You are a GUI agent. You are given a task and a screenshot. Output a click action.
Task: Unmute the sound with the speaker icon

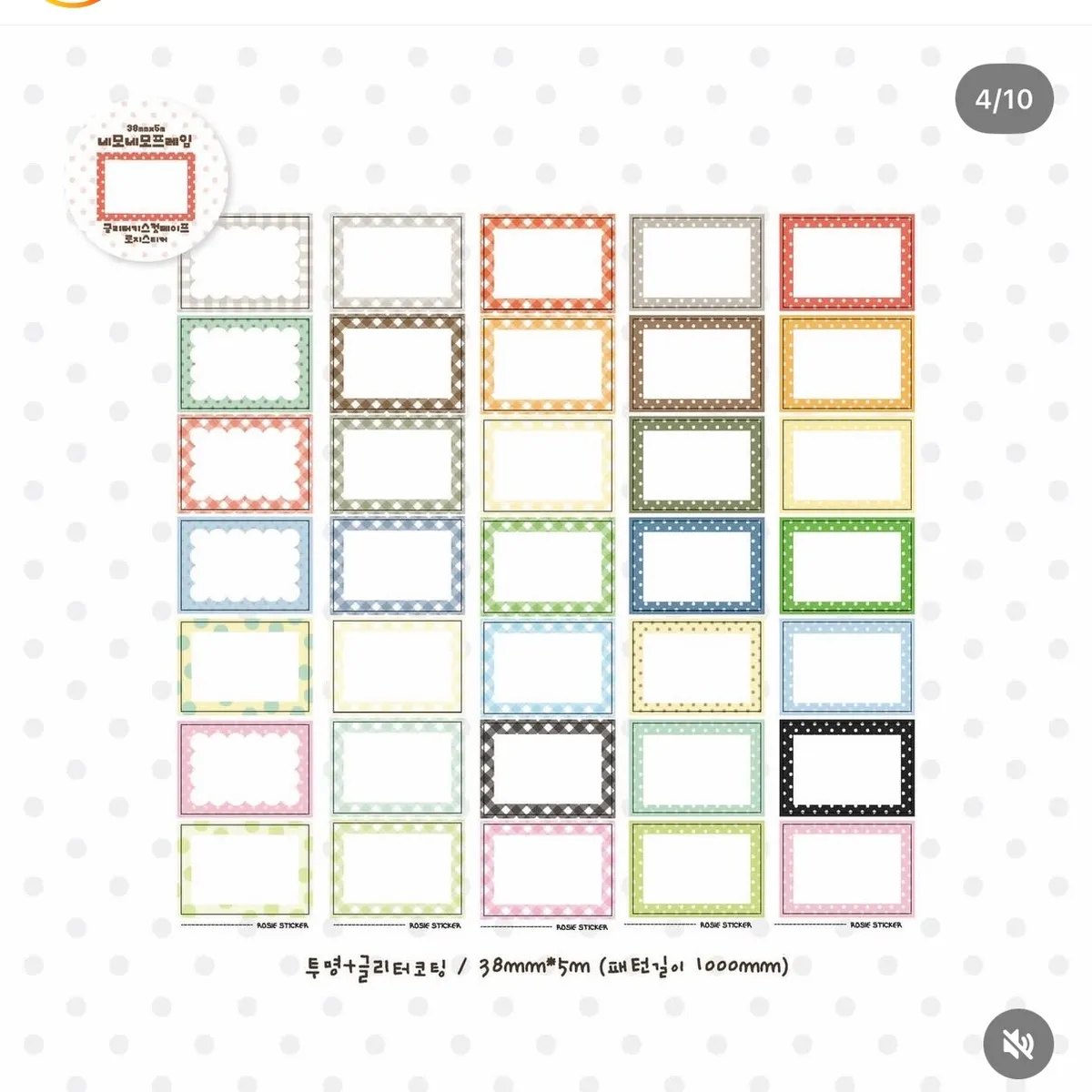coord(1018,1045)
